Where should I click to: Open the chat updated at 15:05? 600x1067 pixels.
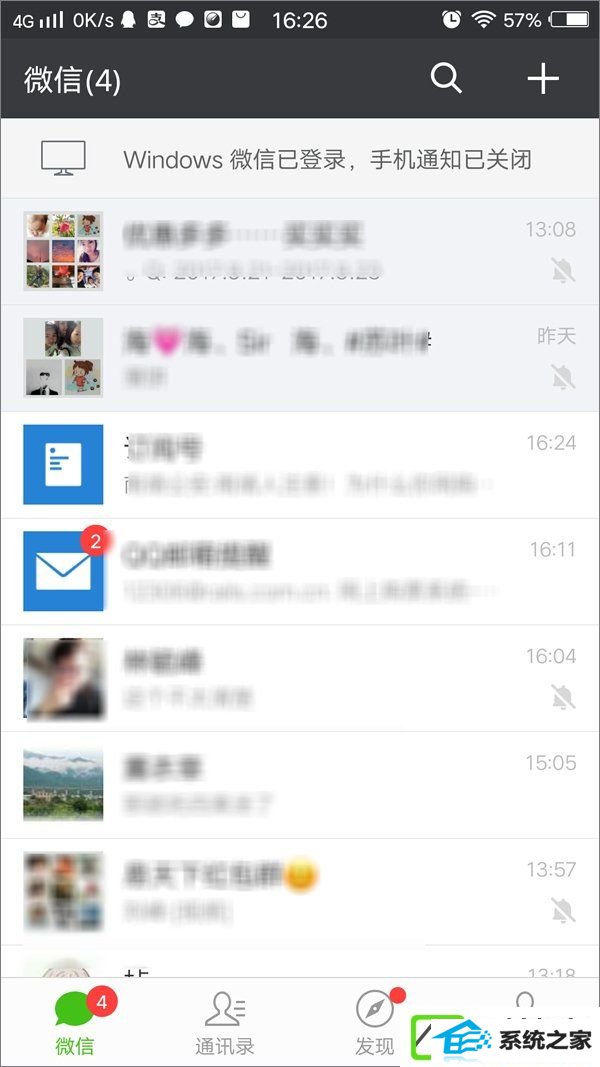click(x=300, y=784)
